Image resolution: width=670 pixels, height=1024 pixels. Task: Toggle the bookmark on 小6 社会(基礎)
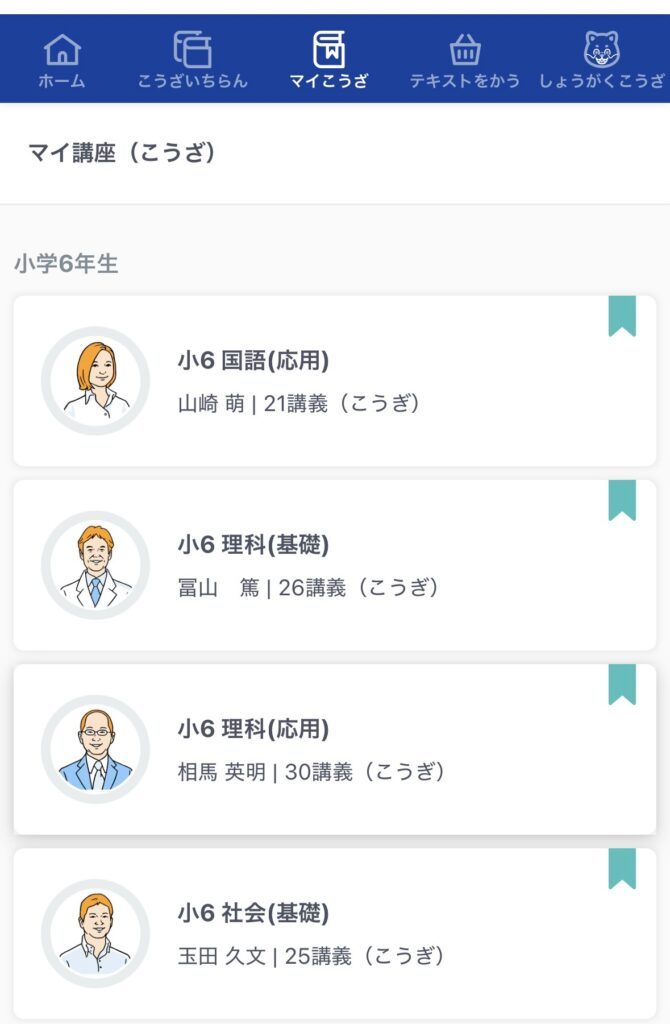pos(622,868)
